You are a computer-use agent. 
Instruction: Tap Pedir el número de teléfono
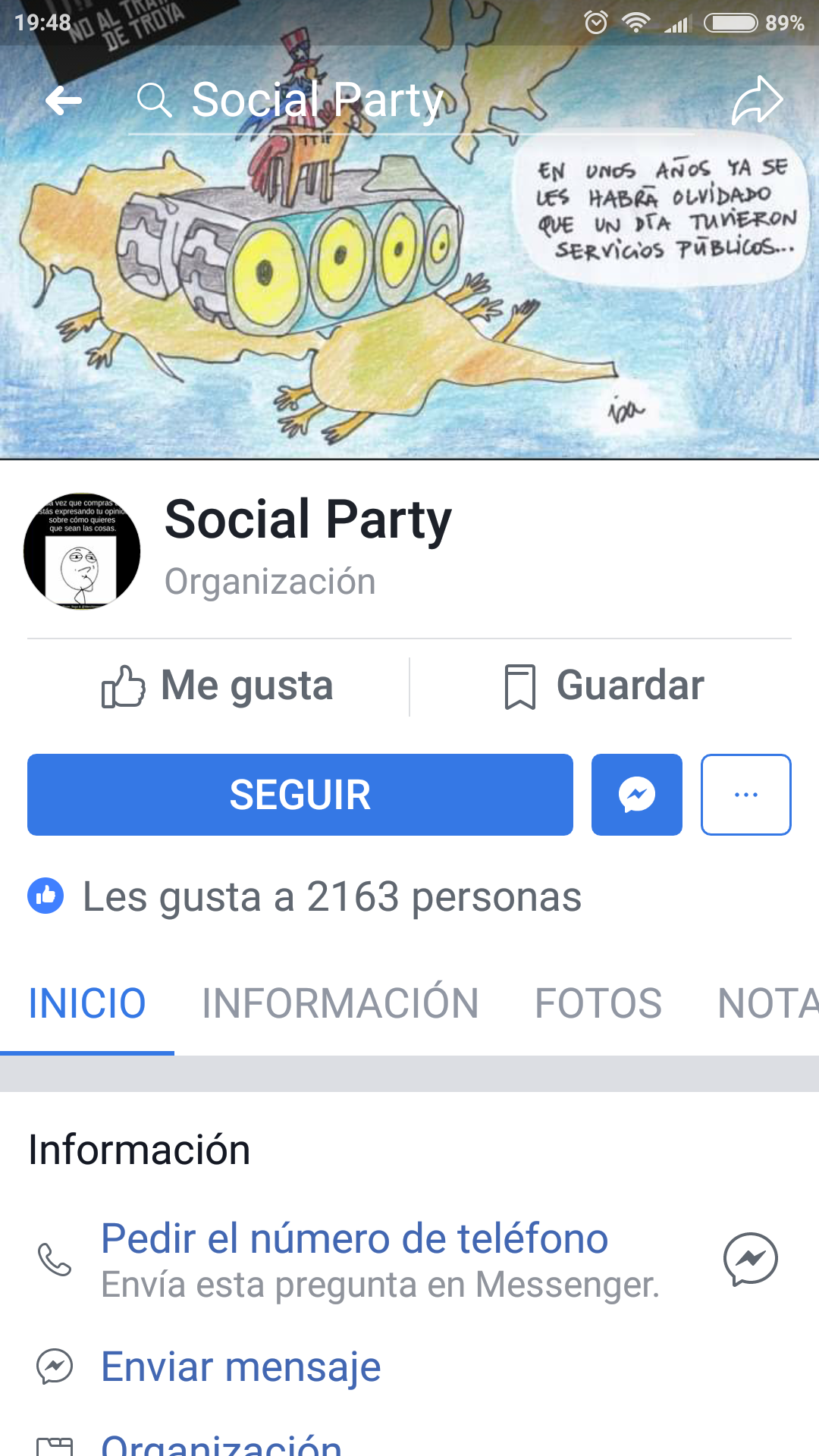click(x=355, y=1239)
